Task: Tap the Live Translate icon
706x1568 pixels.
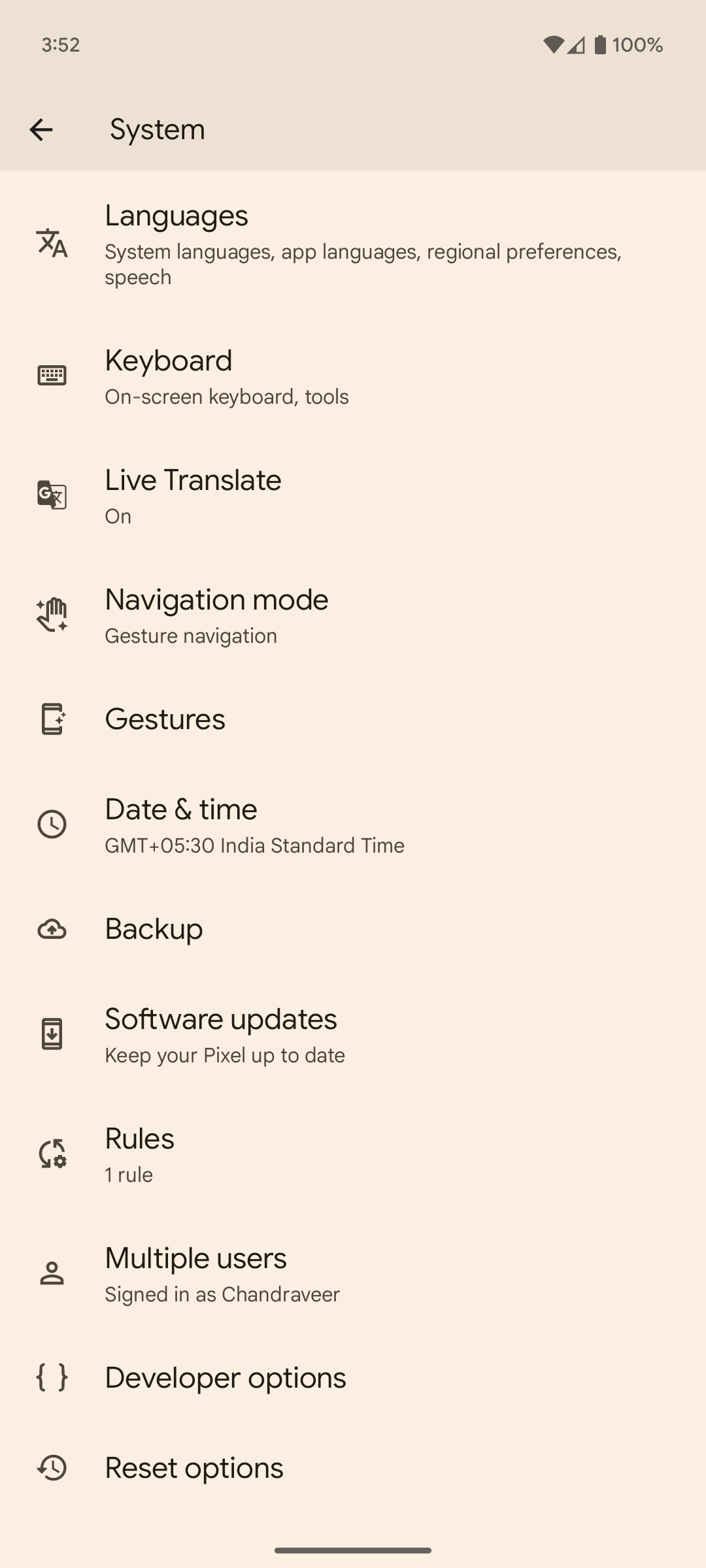Action: pos(52,495)
